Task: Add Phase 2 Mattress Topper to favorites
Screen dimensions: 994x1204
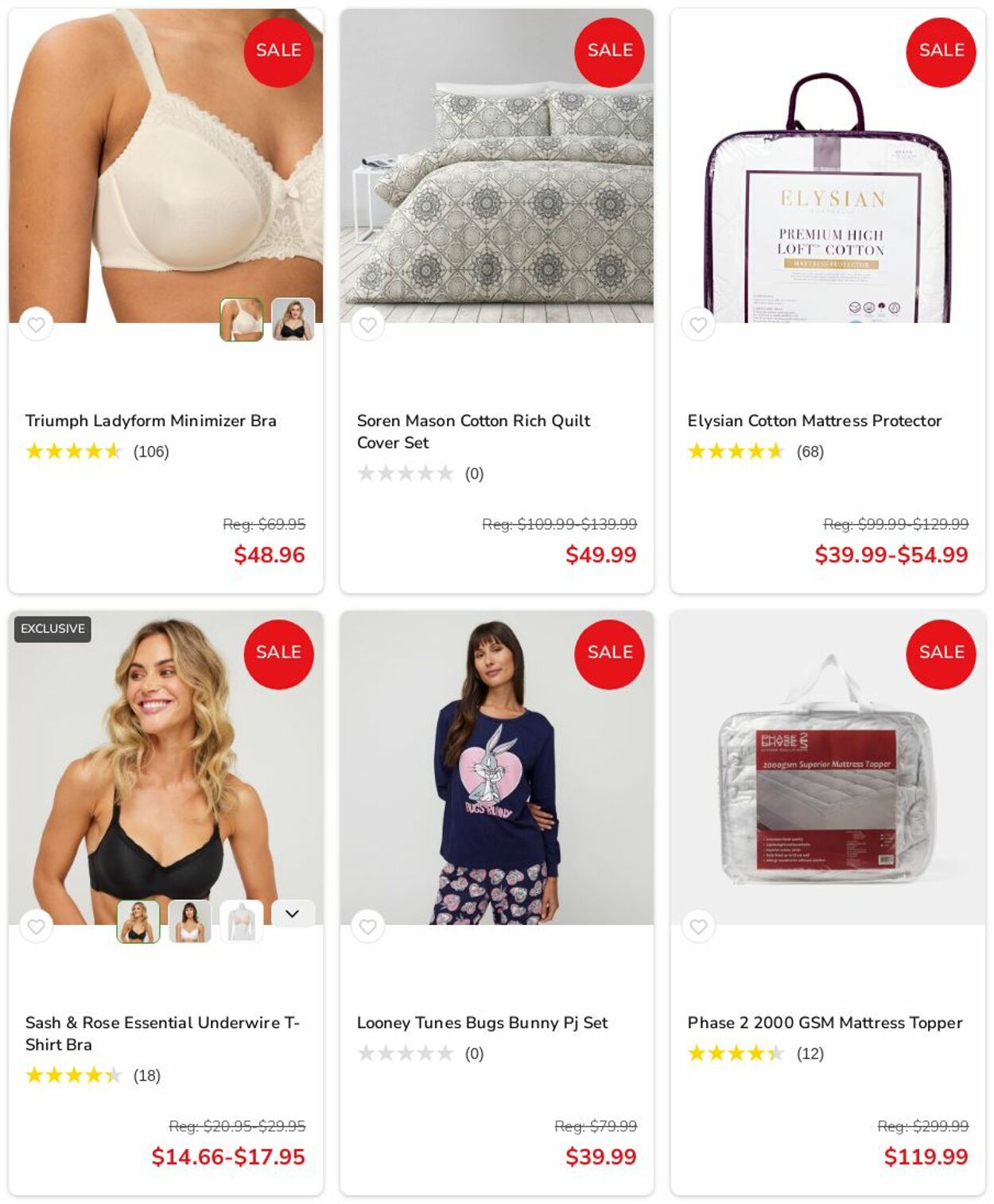Action: [698, 926]
